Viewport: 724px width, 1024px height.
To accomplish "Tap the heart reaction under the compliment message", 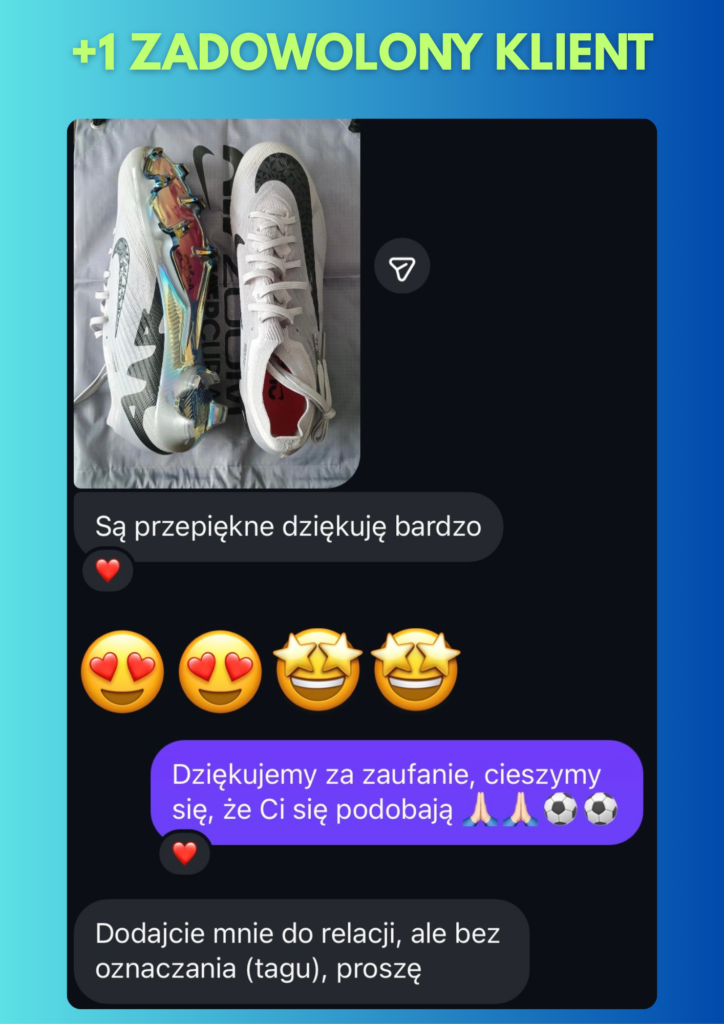I will [107, 570].
